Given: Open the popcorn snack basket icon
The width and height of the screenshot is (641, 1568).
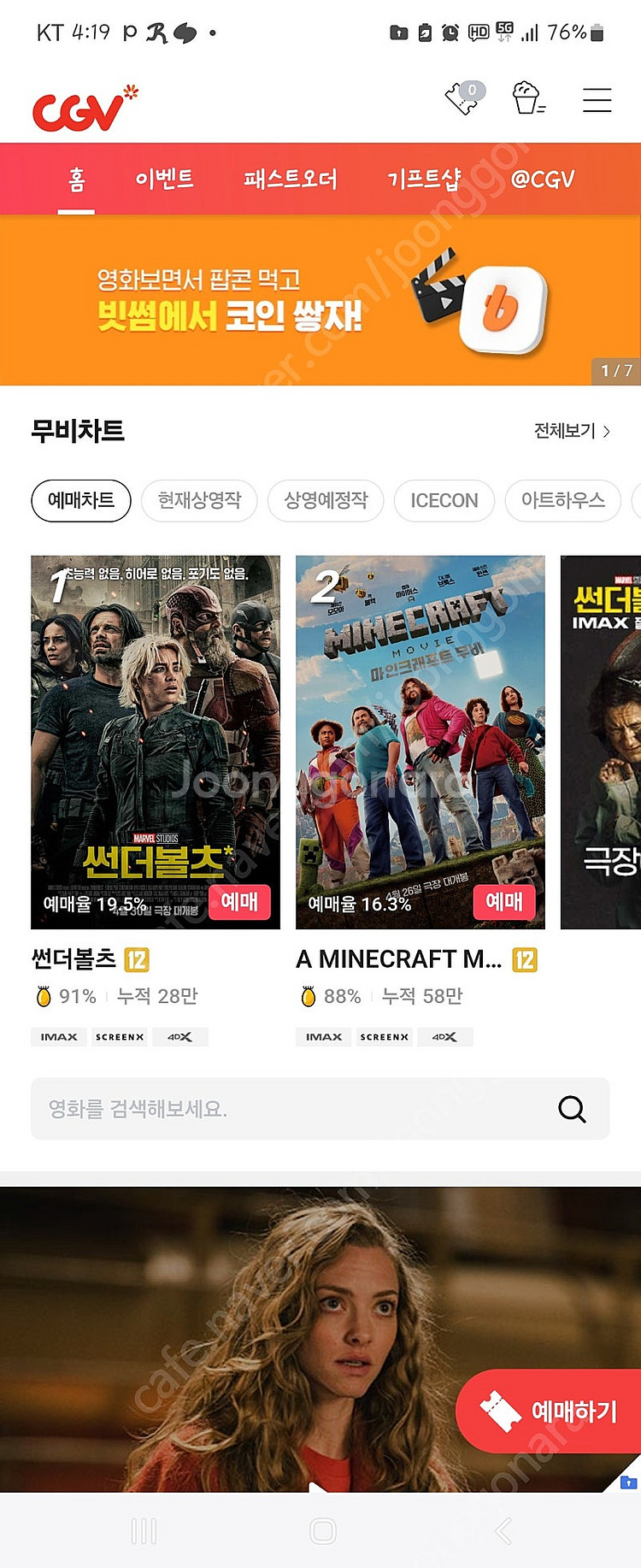Looking at the screenshot, I should 527,99.
